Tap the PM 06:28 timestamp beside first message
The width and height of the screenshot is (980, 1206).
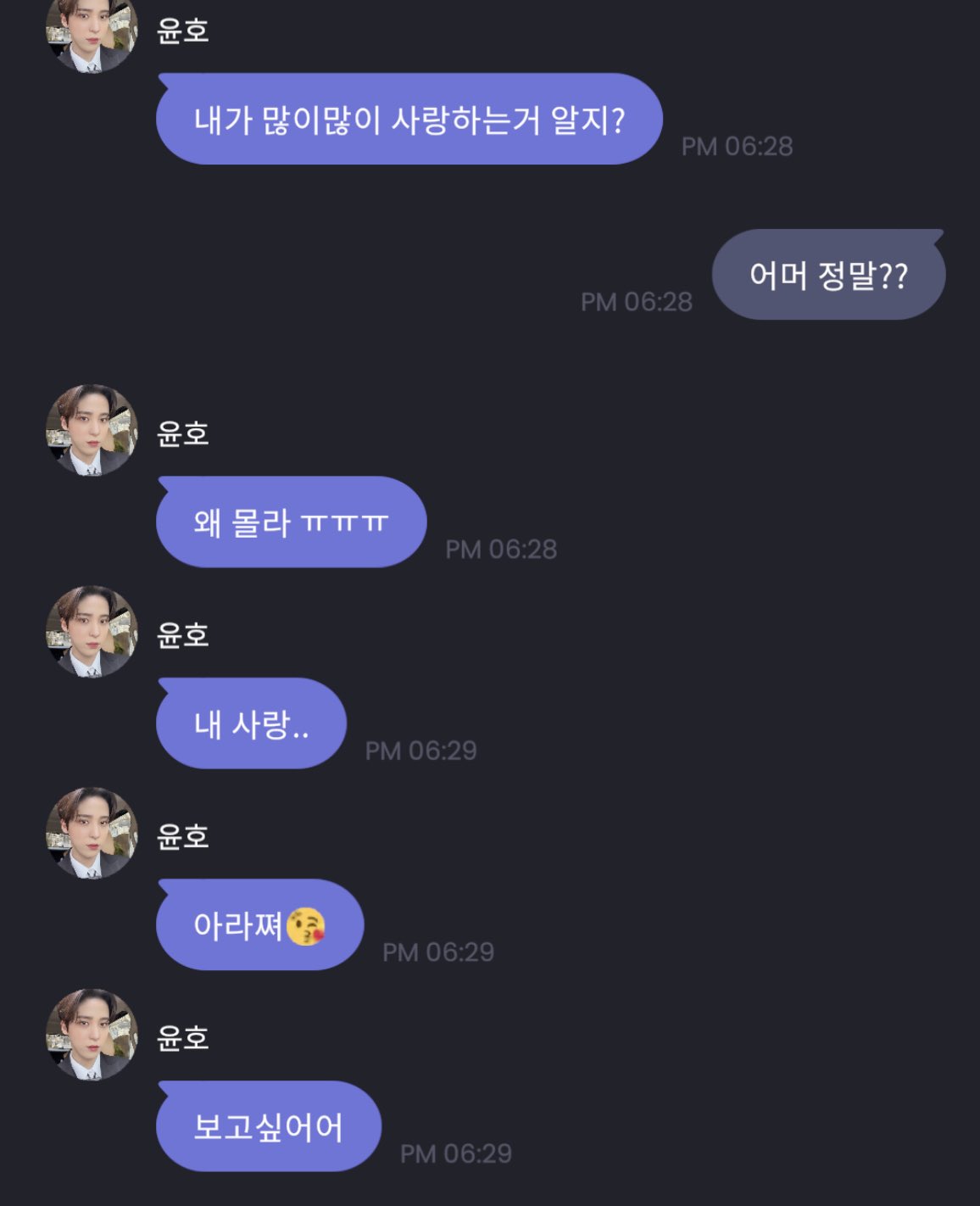(737, 146)
